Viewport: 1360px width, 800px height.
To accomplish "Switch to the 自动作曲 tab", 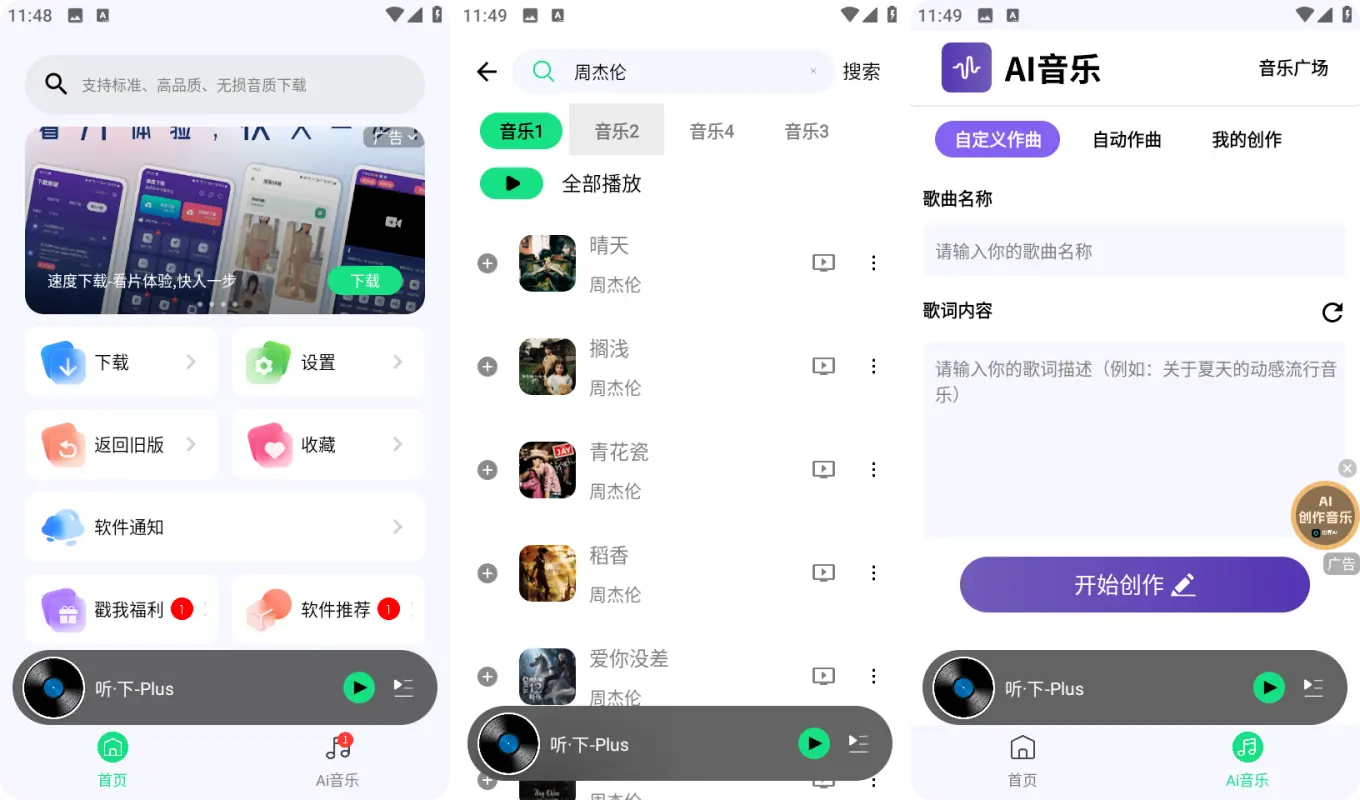I will [x=1127, y=140].
